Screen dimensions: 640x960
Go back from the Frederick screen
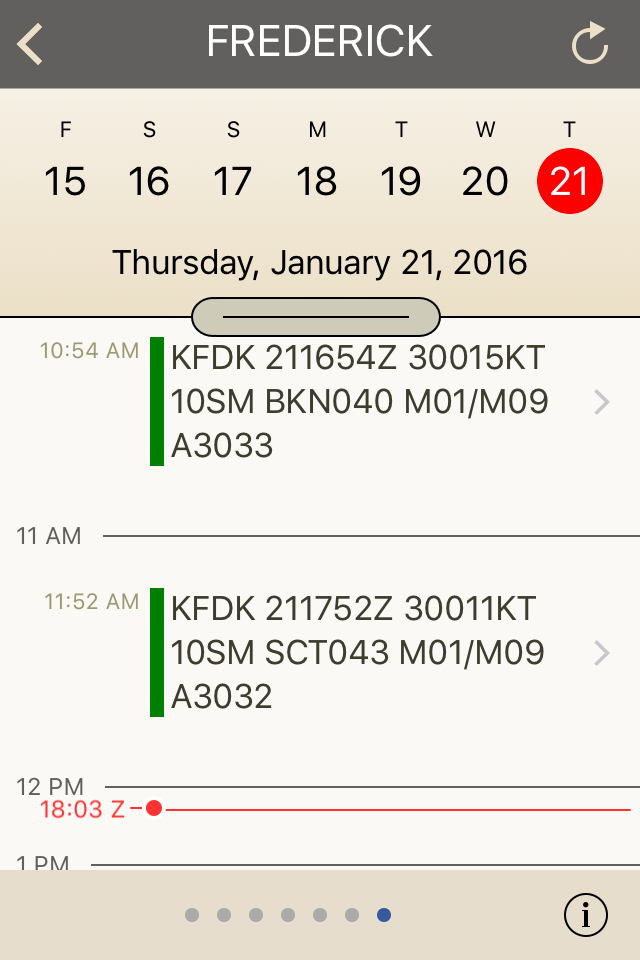coord(31,44)
